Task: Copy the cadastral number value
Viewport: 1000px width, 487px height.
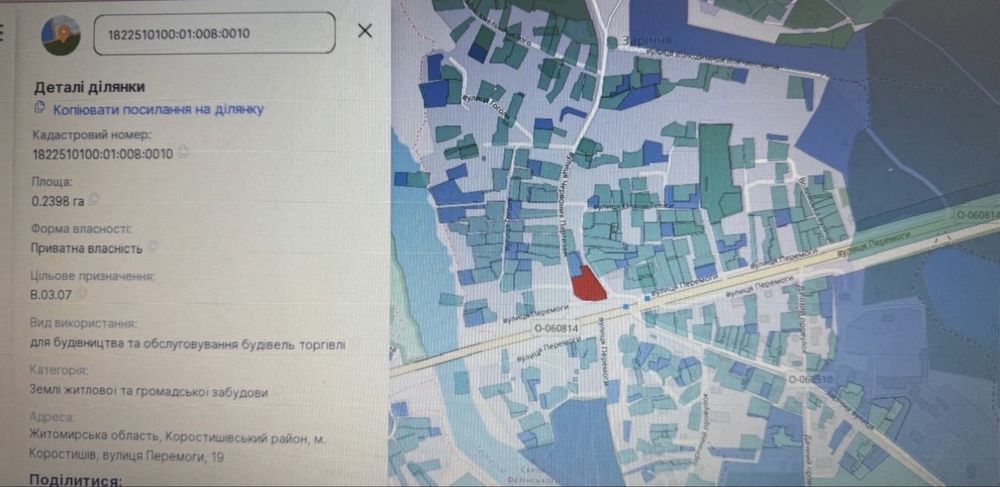Action: (183, 154)
